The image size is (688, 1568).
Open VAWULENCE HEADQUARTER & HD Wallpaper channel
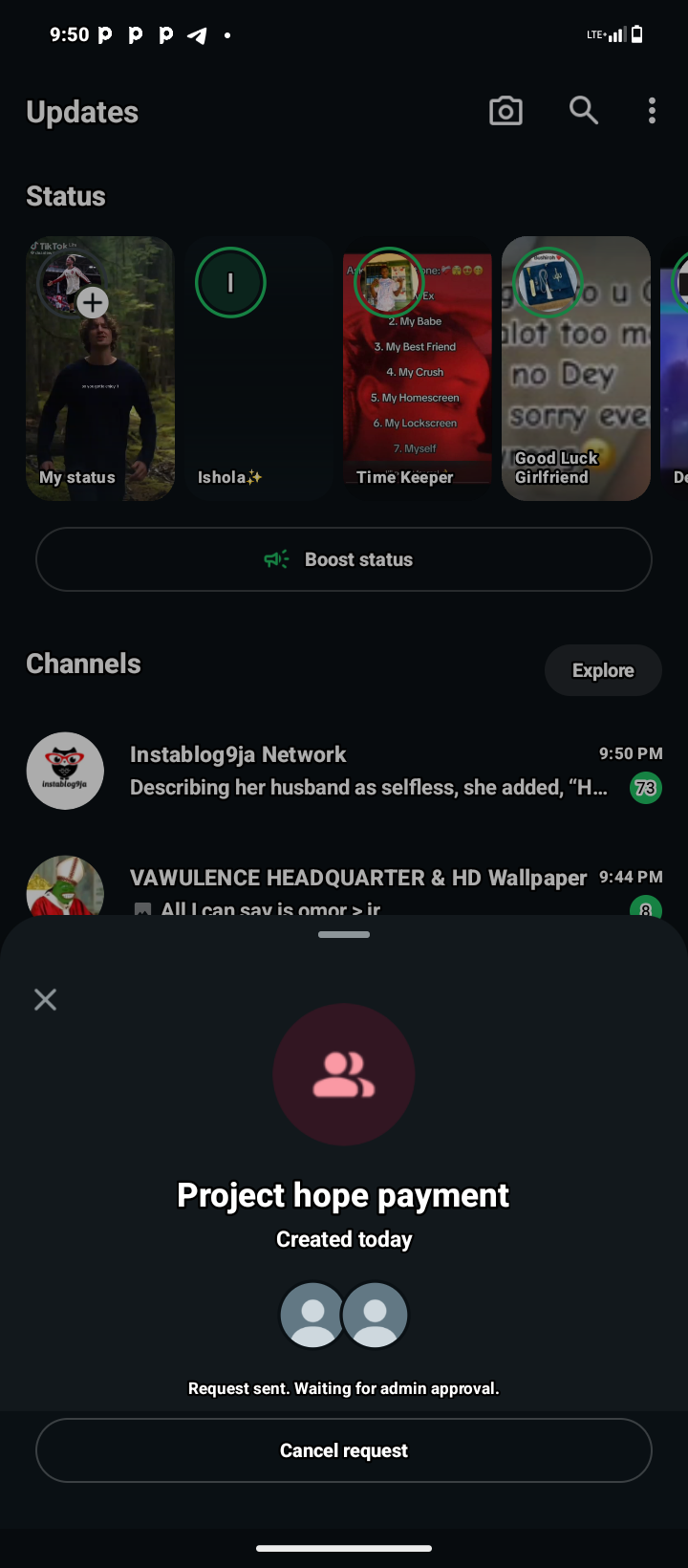coord(357,878)
